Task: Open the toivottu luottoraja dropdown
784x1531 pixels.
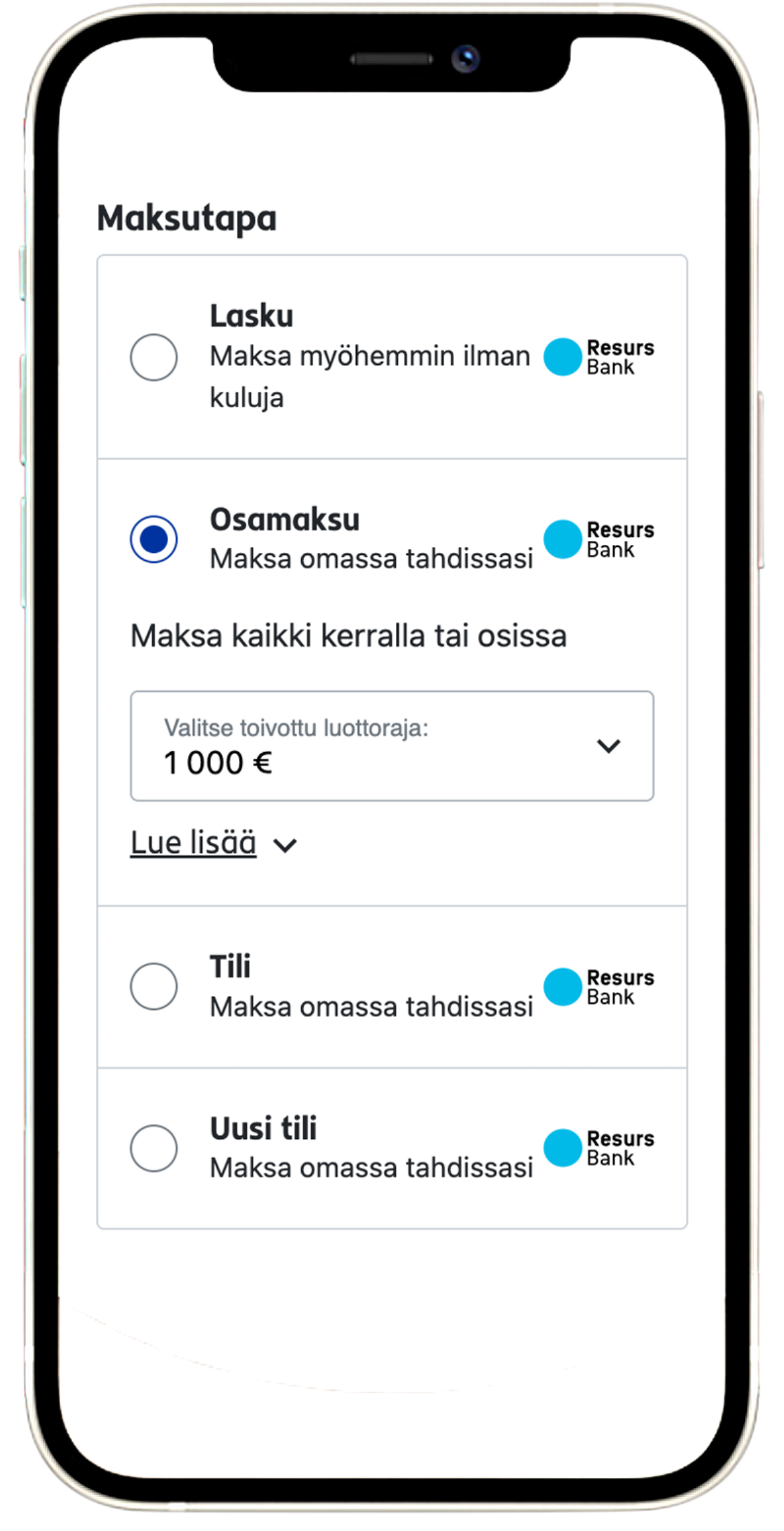Action: 392,746
